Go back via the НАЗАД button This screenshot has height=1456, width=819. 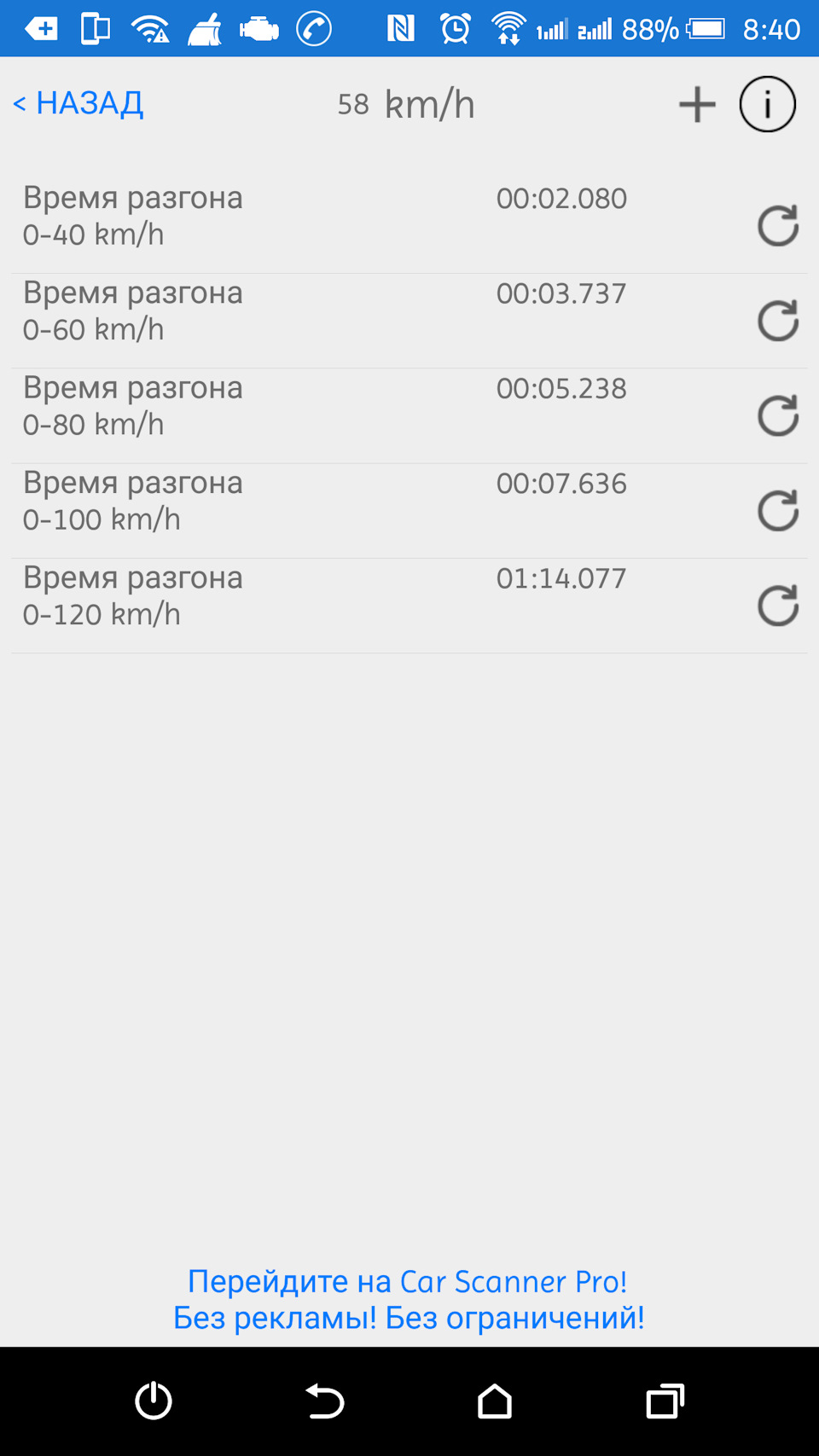(78, 103)
